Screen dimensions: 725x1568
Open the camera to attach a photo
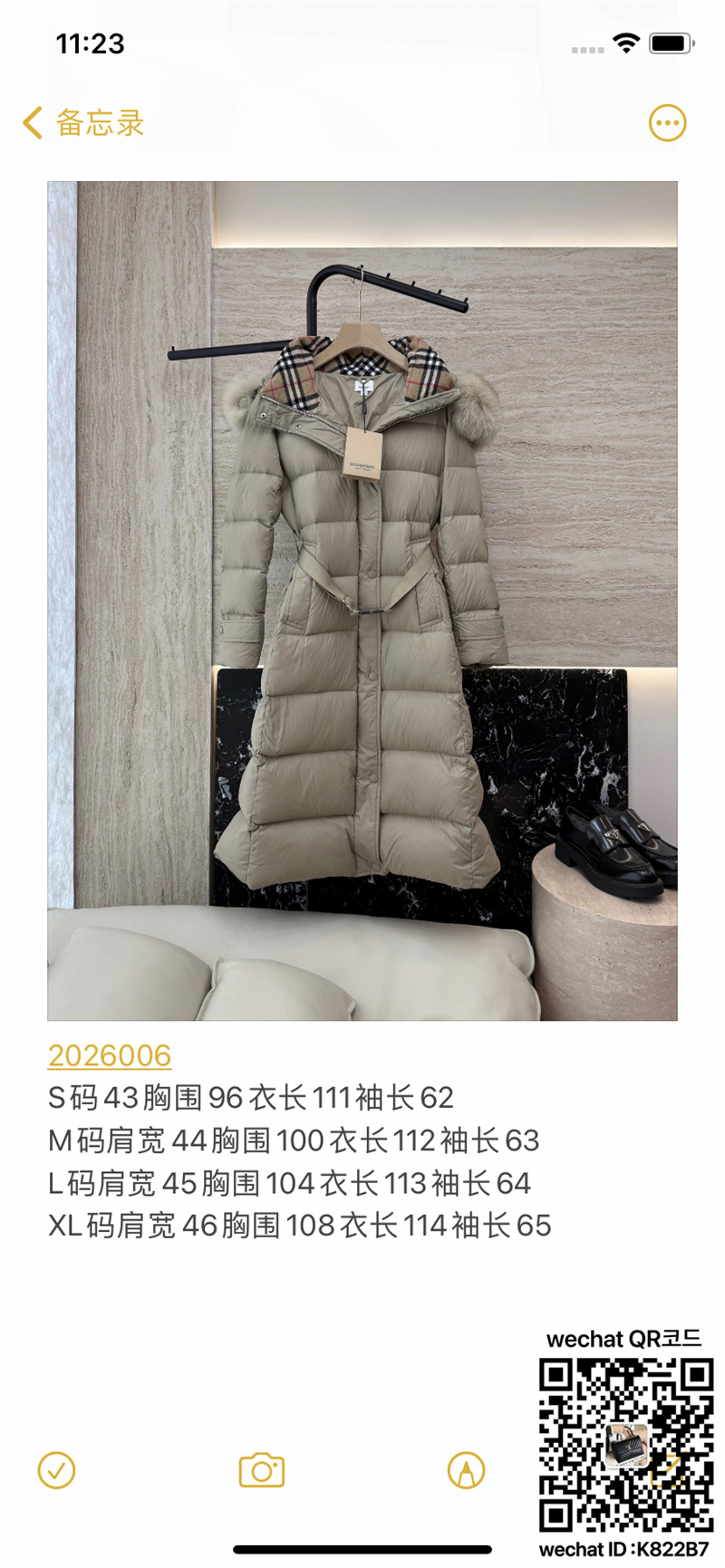coord(261,1470)
